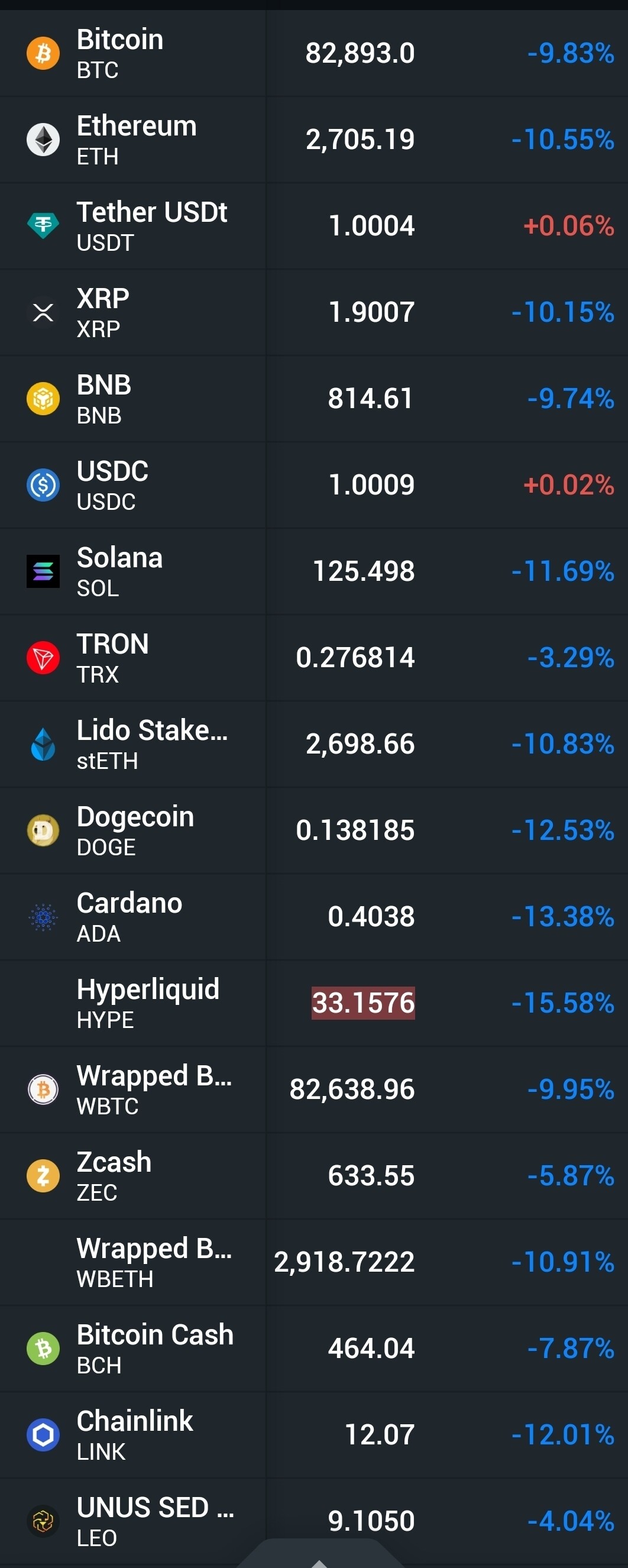This screenshot has height=1568, width=628.
Task: Open the XRP listing
Action: click(103, 312)
